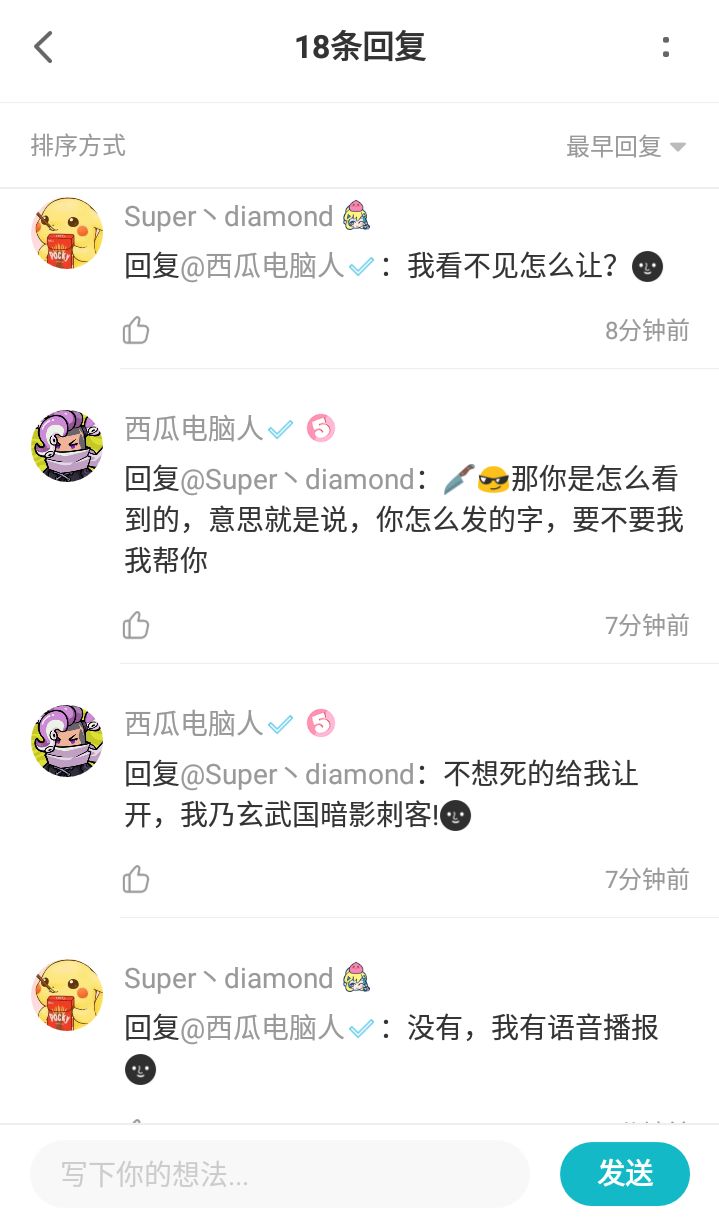Like the reply mentioning 玄武国暗影刺客
The image size is (719, 1222).
pyautogui.click(x=136, y=879)
